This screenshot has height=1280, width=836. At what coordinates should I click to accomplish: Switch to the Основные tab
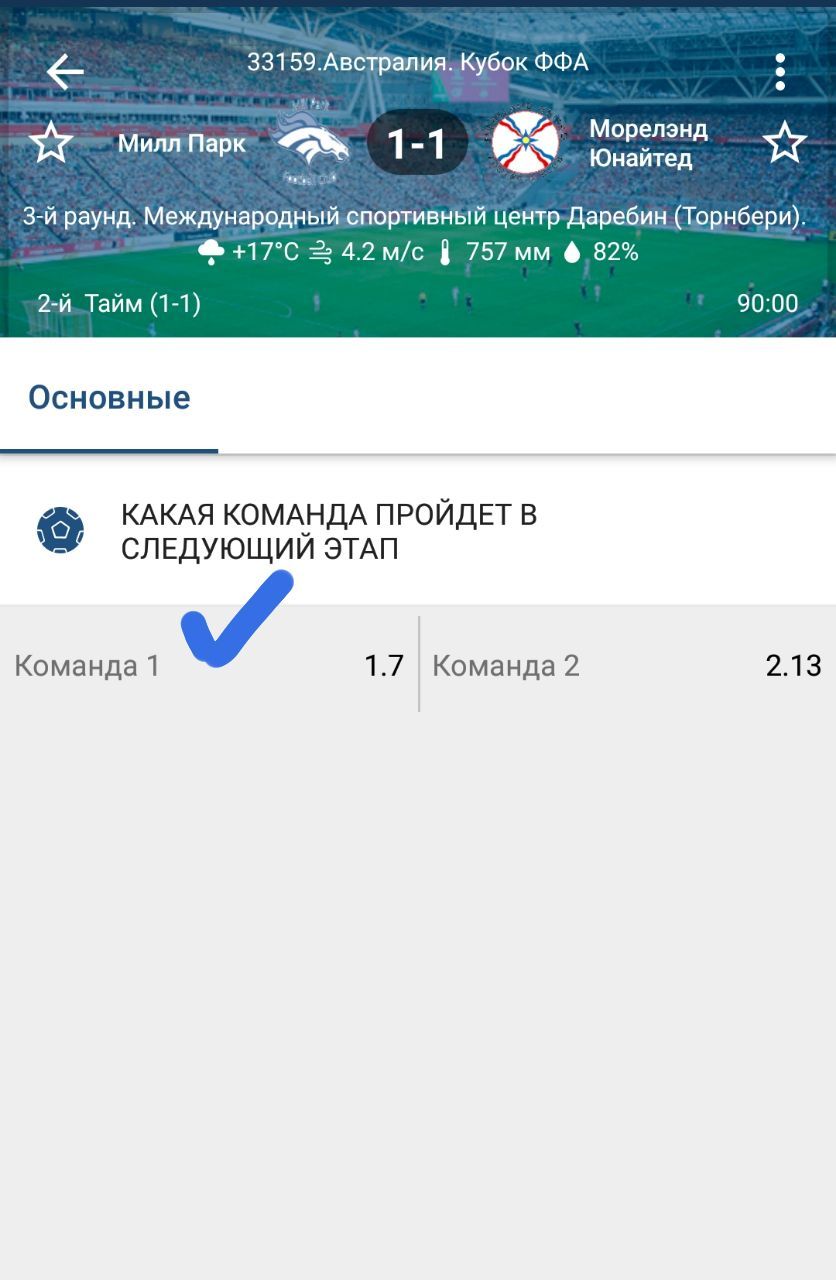click(x=109, y=398)
